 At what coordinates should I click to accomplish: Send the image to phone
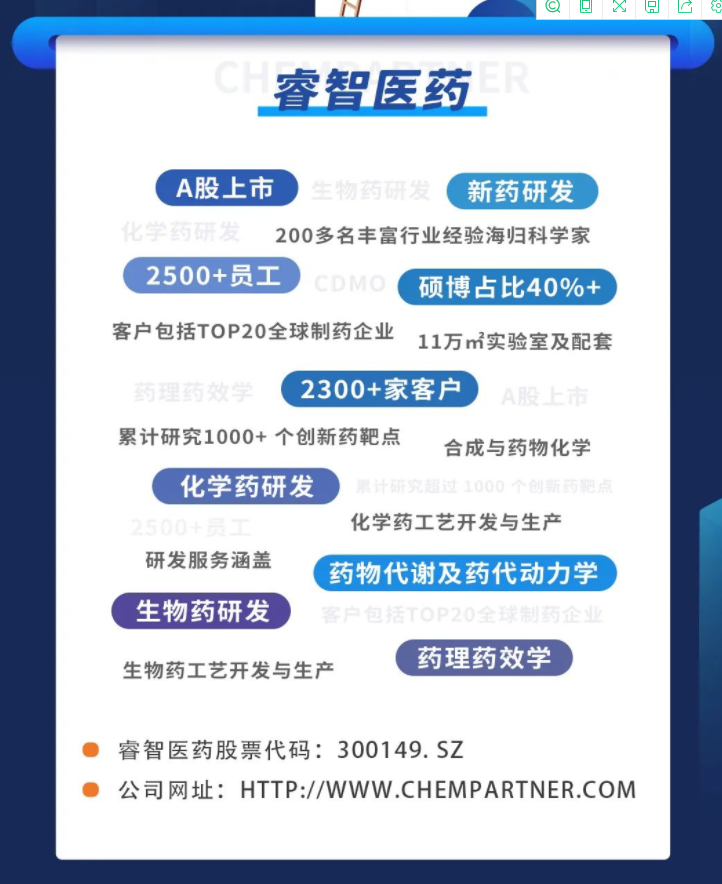pyautogui.click(x=586, y=6)
